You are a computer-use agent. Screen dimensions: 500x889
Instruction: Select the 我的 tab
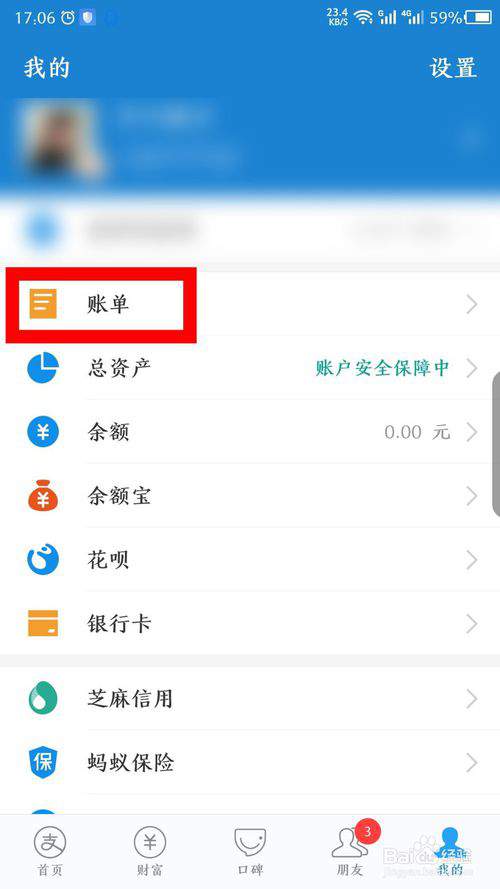pos(450,851)
